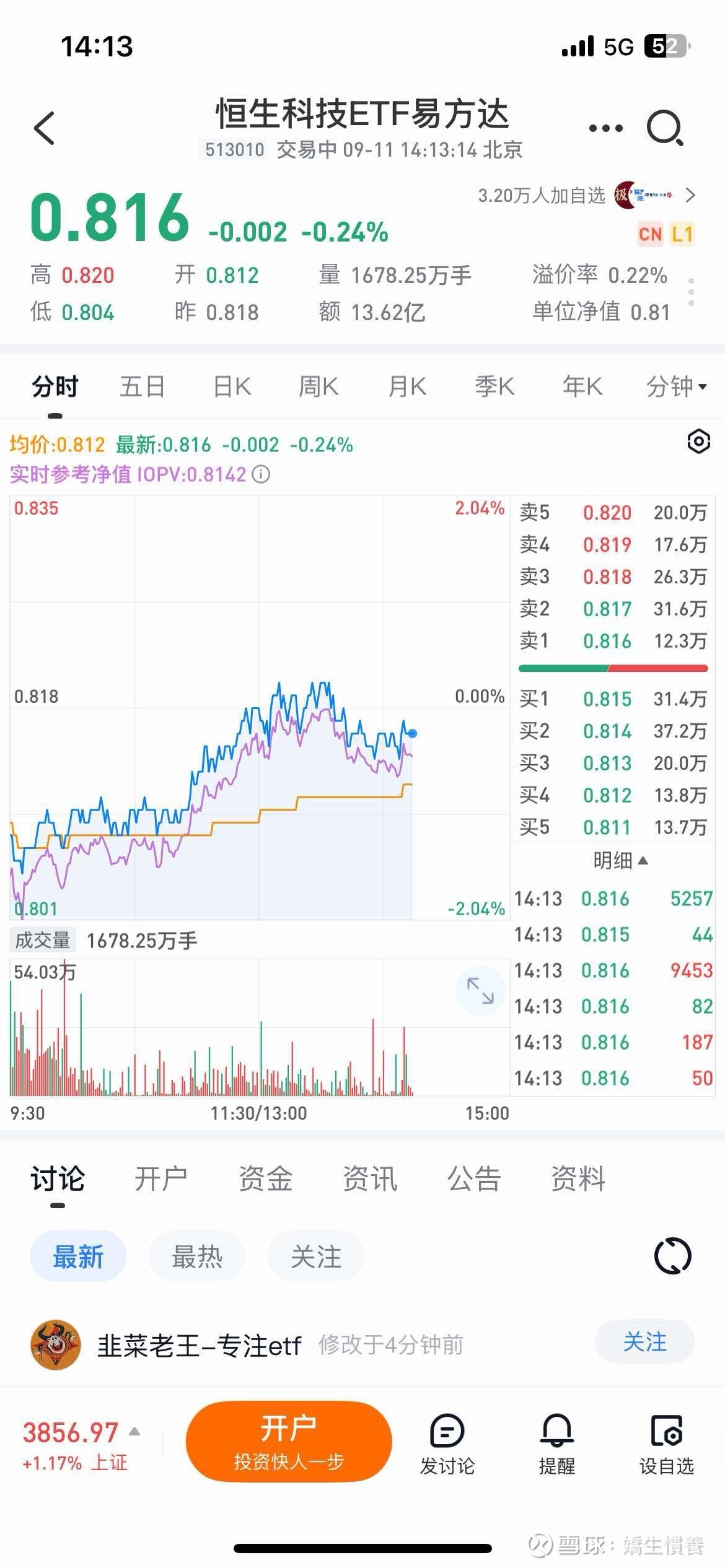725x1568 pixels.
Task: Switch to the 日K daily chart tab
Action: click(231, 385)
